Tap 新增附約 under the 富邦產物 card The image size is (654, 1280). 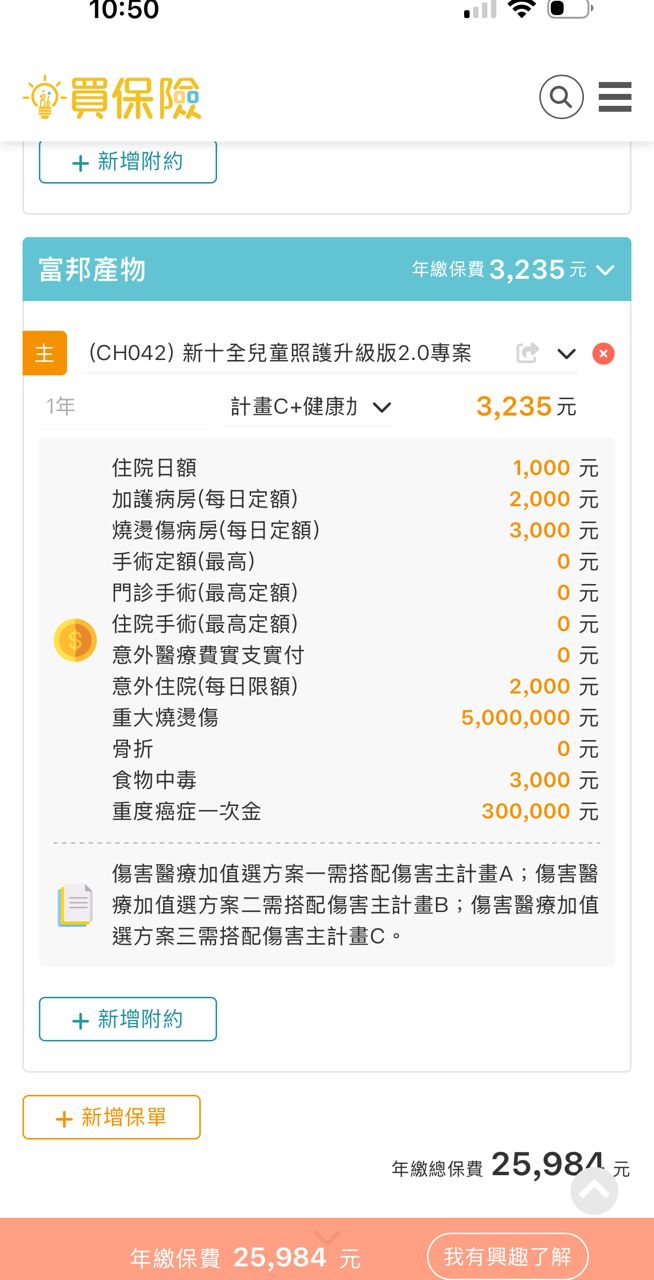(x=128, y=1019)
